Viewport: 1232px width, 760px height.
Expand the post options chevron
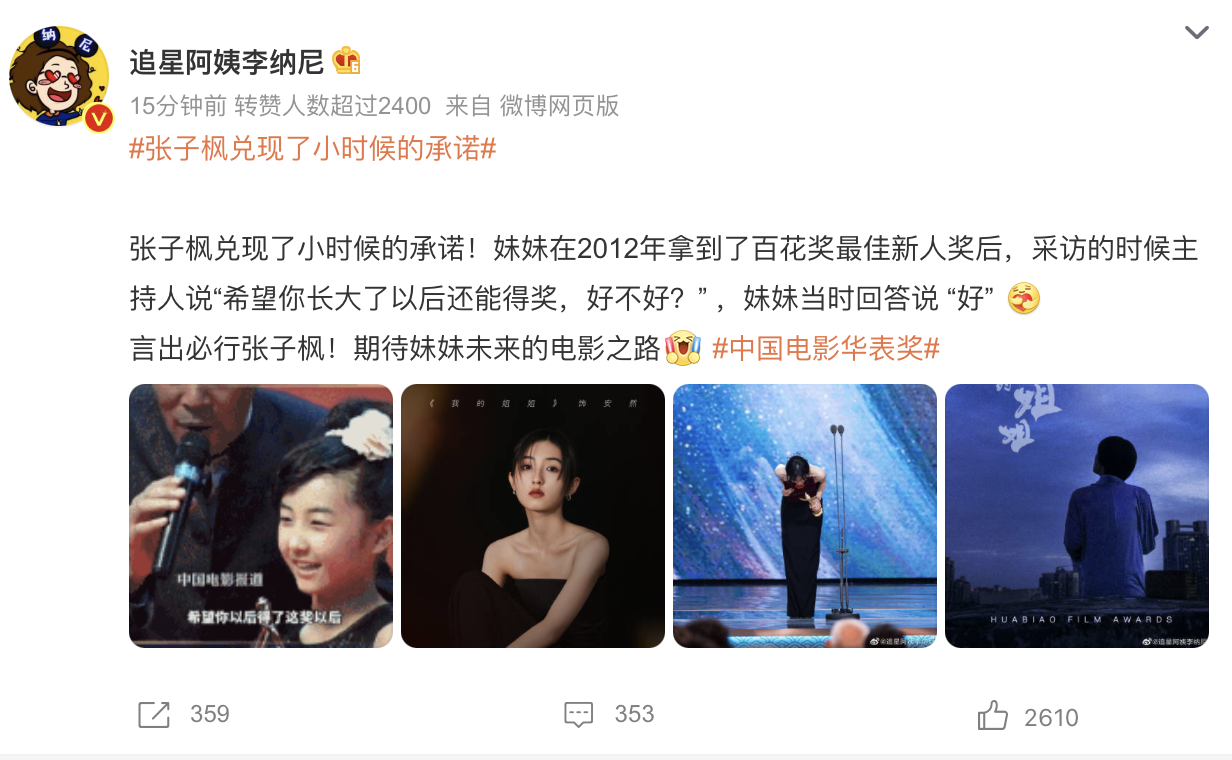coord(1196,33)
